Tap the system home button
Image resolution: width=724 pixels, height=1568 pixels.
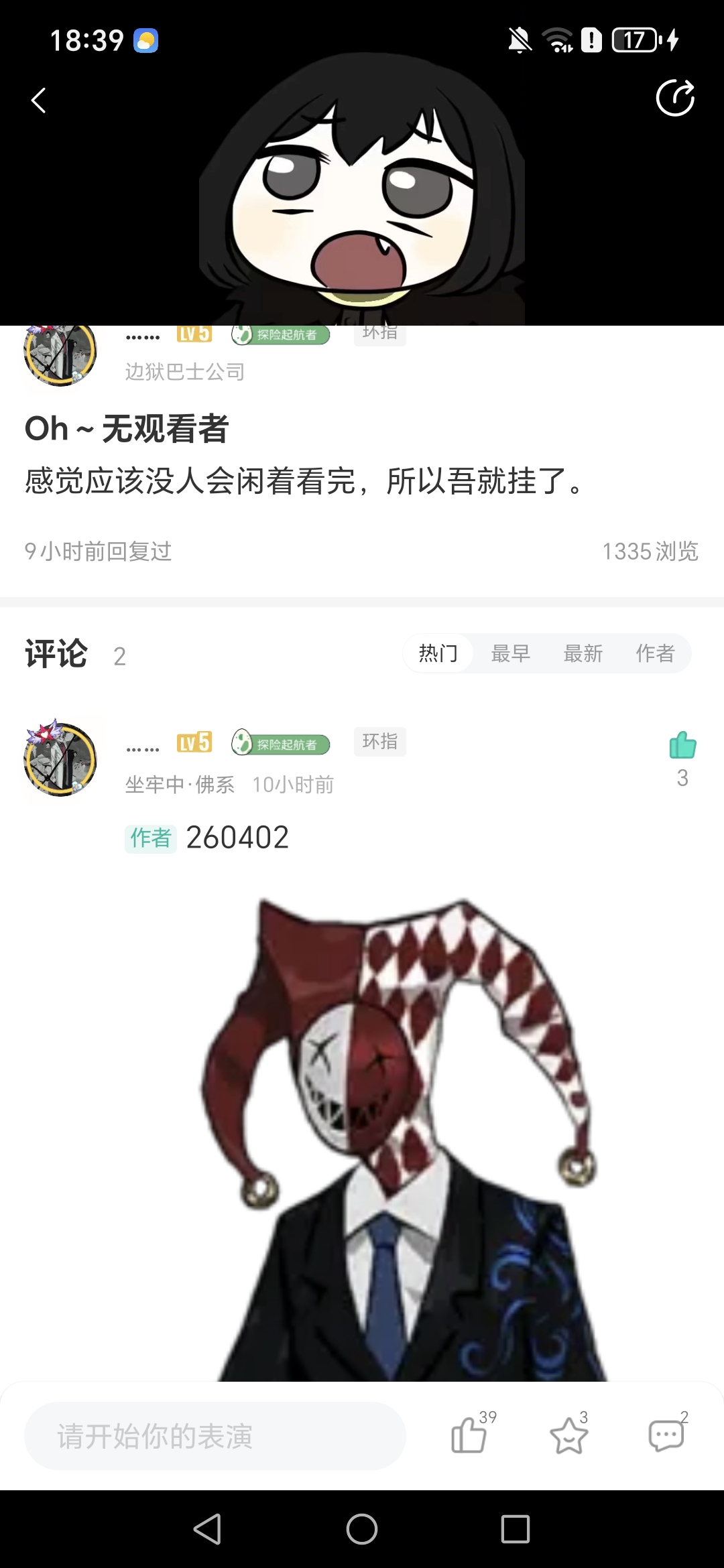click(362, 1529)
